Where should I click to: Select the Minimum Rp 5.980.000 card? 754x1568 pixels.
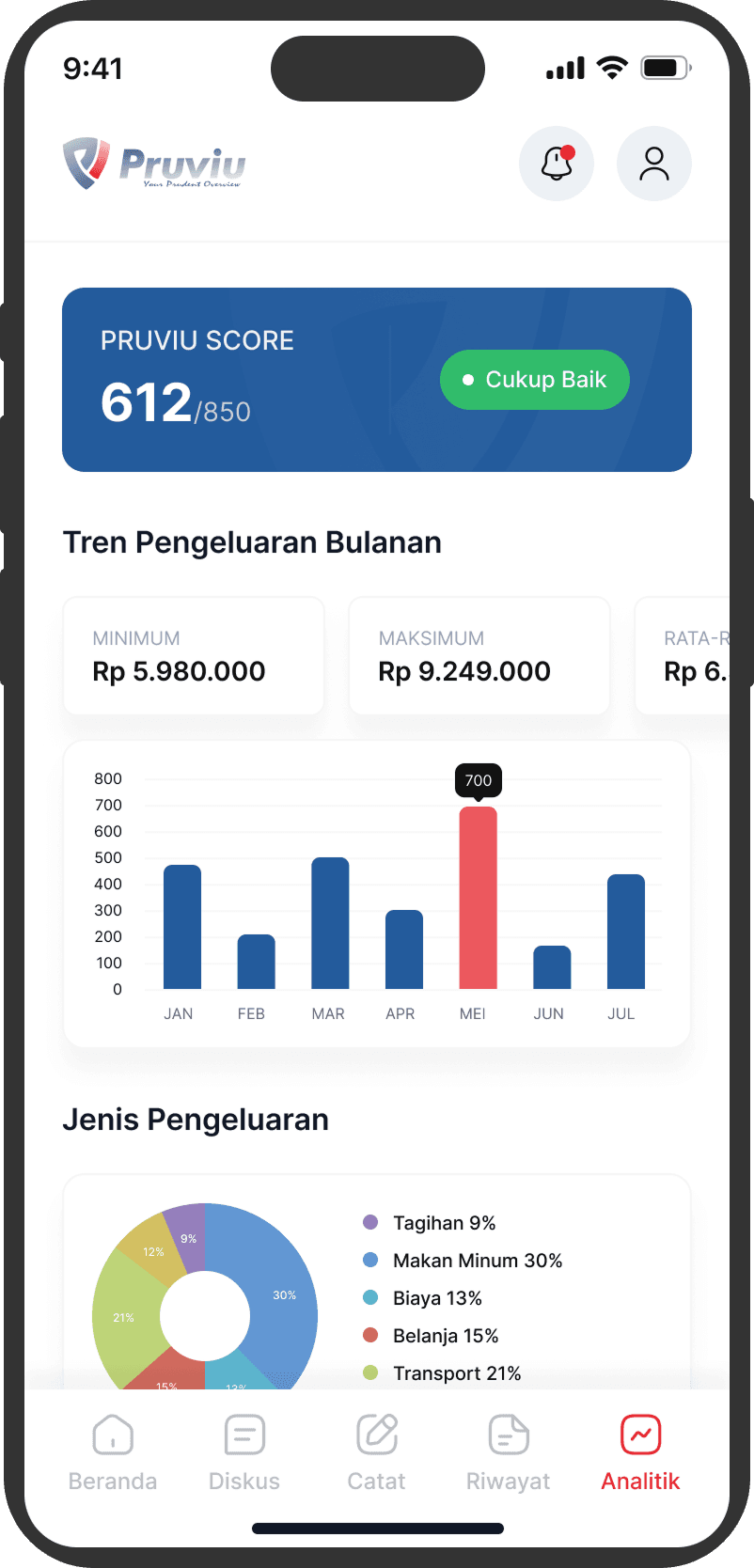(193, 655)
